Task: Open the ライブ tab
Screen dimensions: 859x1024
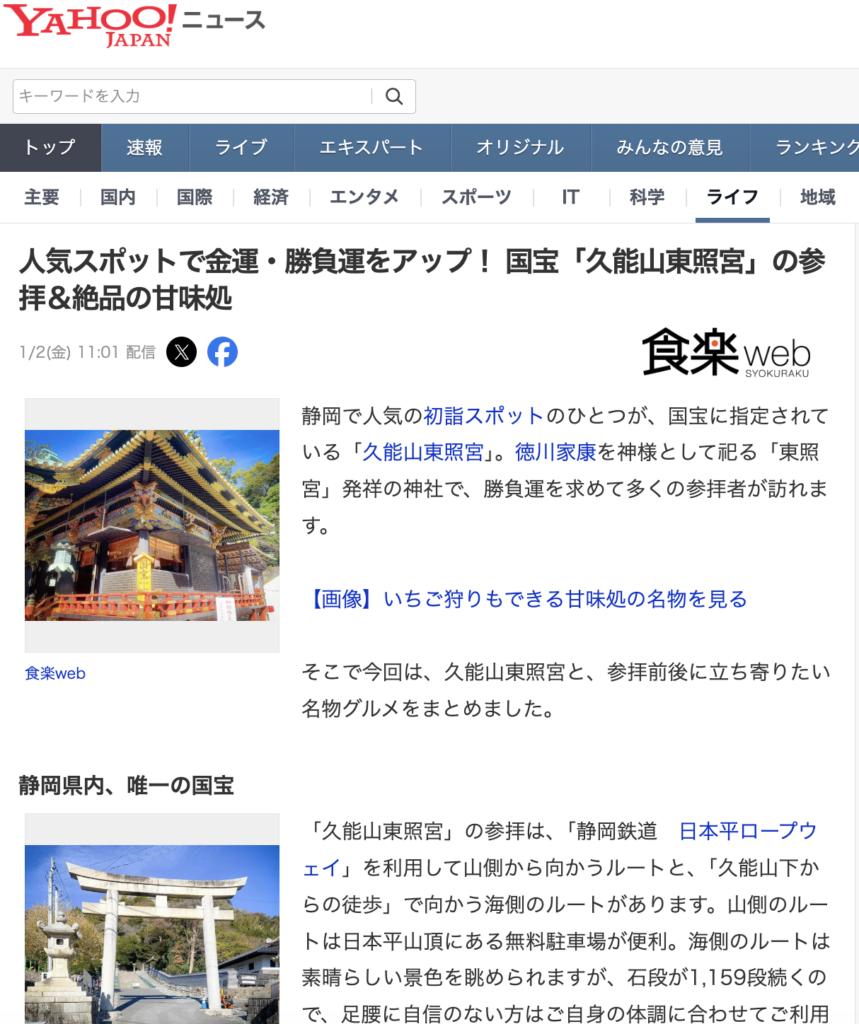Action: pos(241,147)
